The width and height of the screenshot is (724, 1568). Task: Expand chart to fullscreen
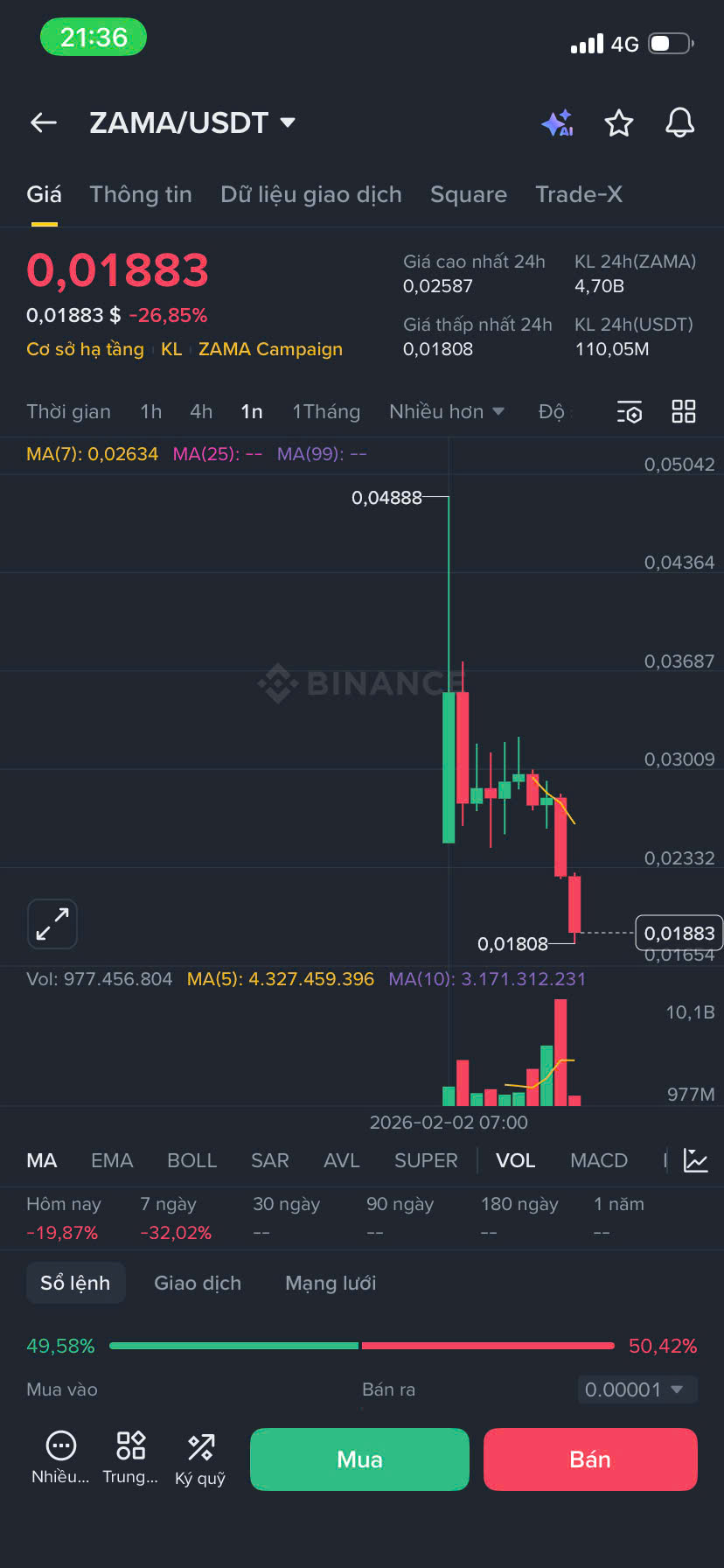tap(52, 924)
